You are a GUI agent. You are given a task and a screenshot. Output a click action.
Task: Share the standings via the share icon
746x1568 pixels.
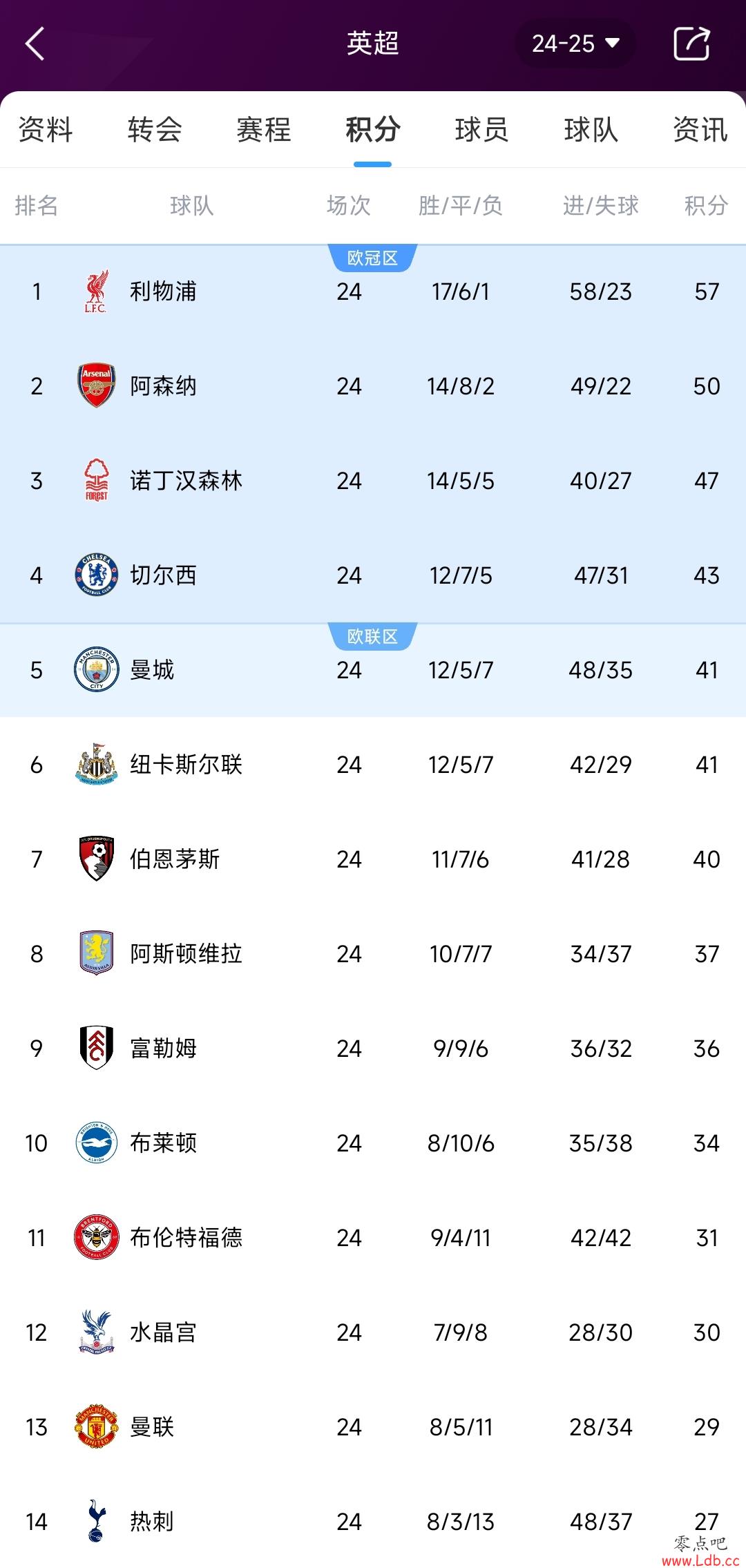click(x=691, y=44)
